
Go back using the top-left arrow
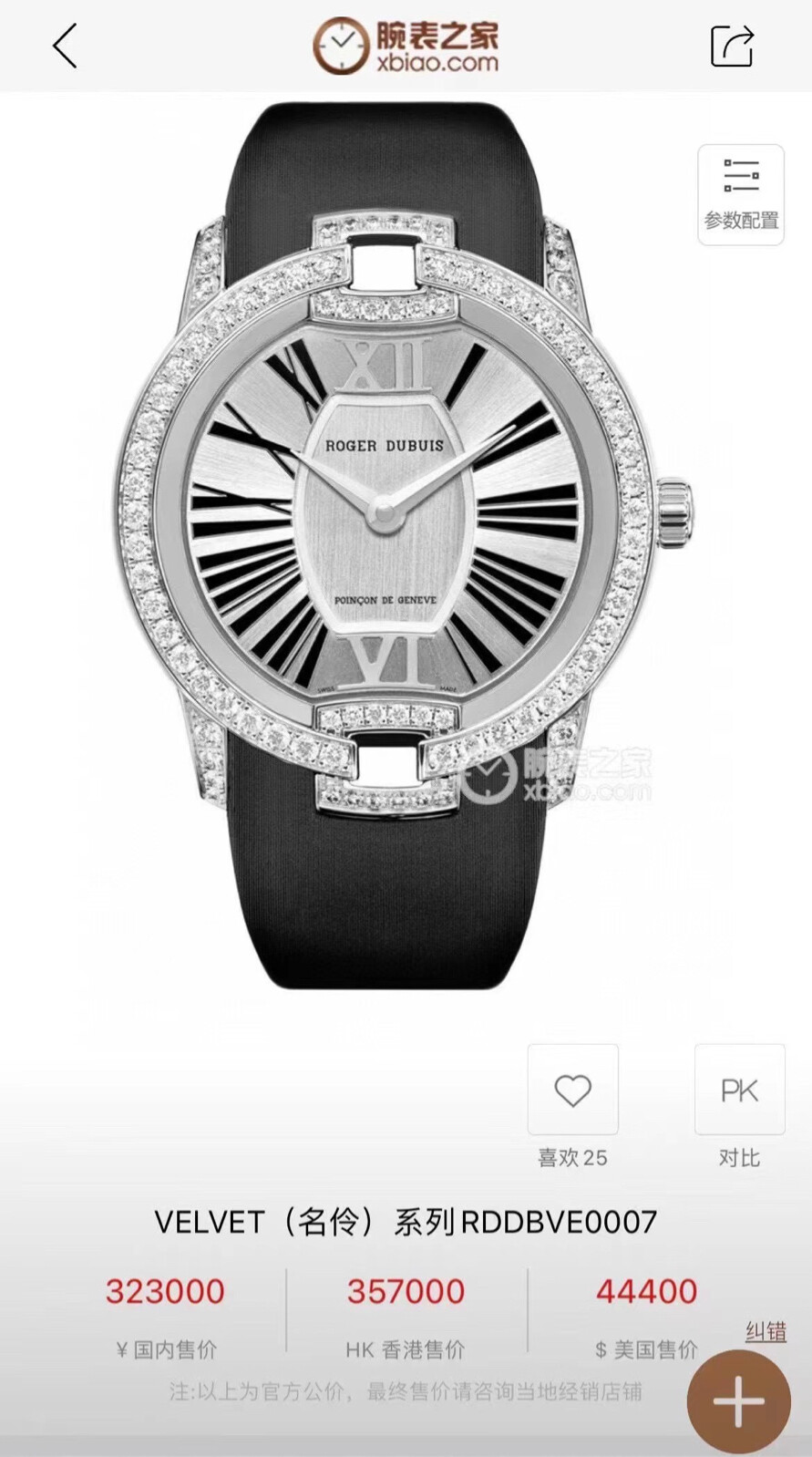(x=65, y=46)
